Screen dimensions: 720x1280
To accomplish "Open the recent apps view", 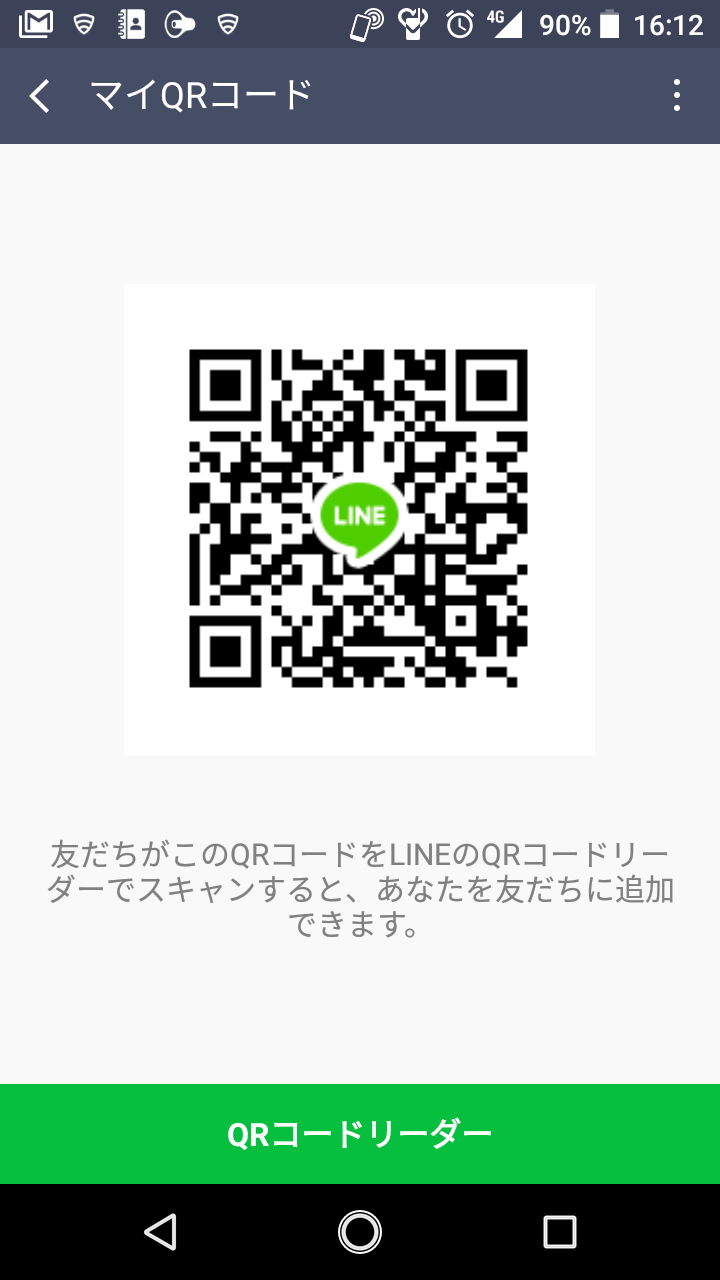I will point(559,1232).
